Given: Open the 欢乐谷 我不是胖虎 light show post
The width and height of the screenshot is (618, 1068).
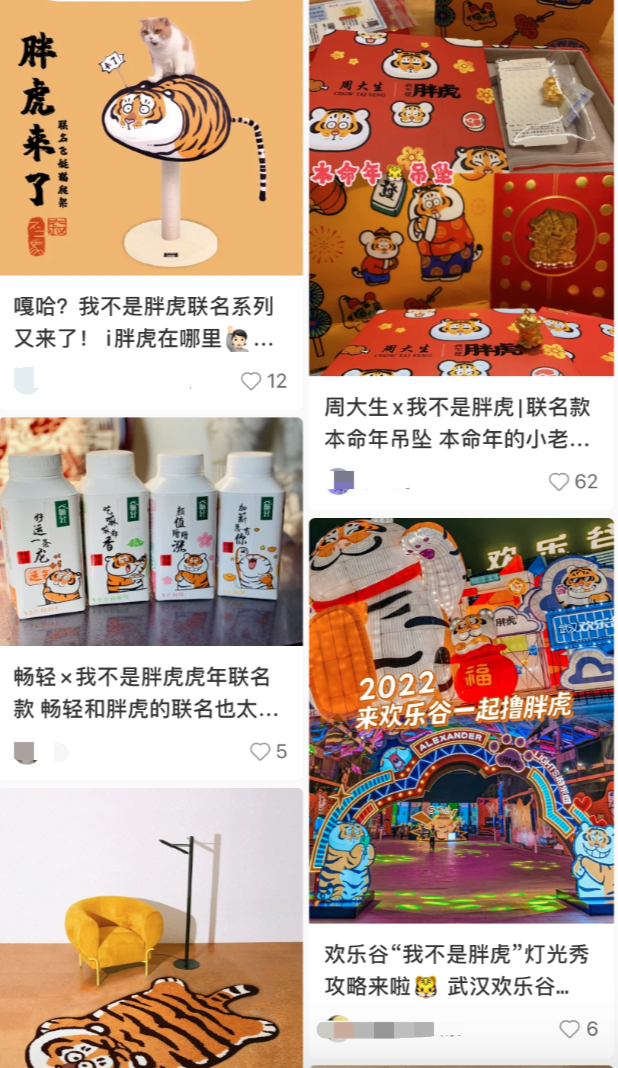Looking at the screenshot, I should click(461, 720).
